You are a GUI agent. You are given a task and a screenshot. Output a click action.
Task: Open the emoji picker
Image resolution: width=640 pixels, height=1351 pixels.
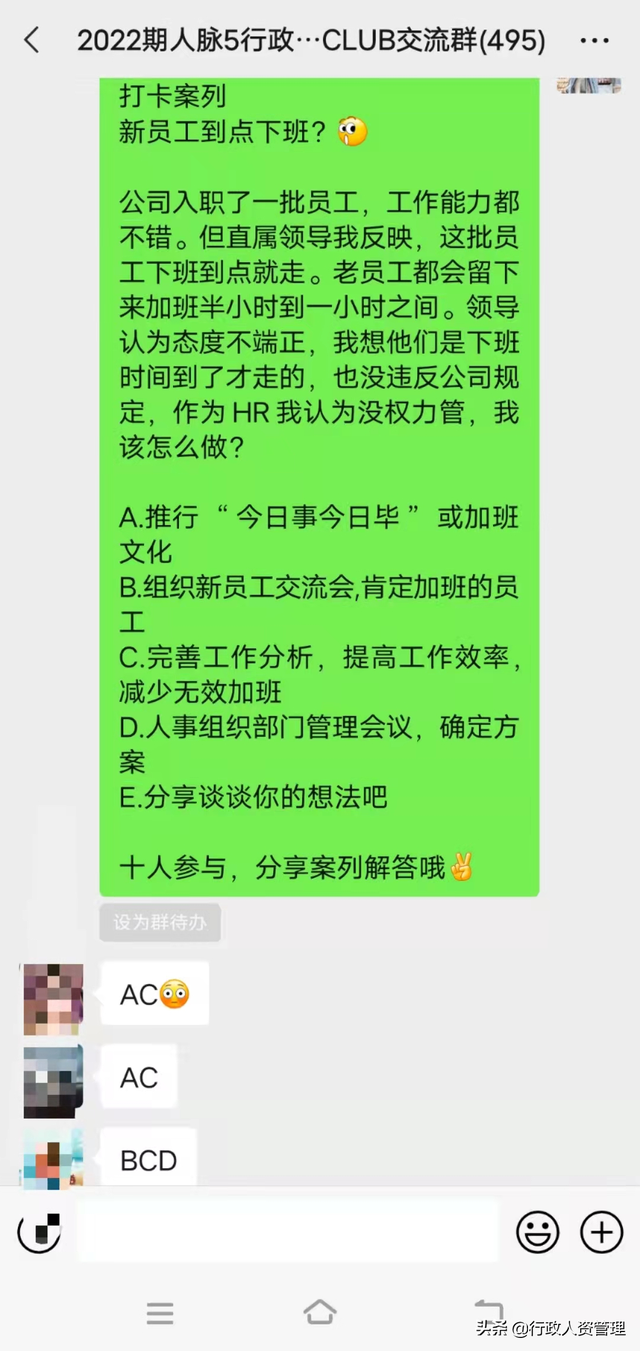pos(537,1232)
